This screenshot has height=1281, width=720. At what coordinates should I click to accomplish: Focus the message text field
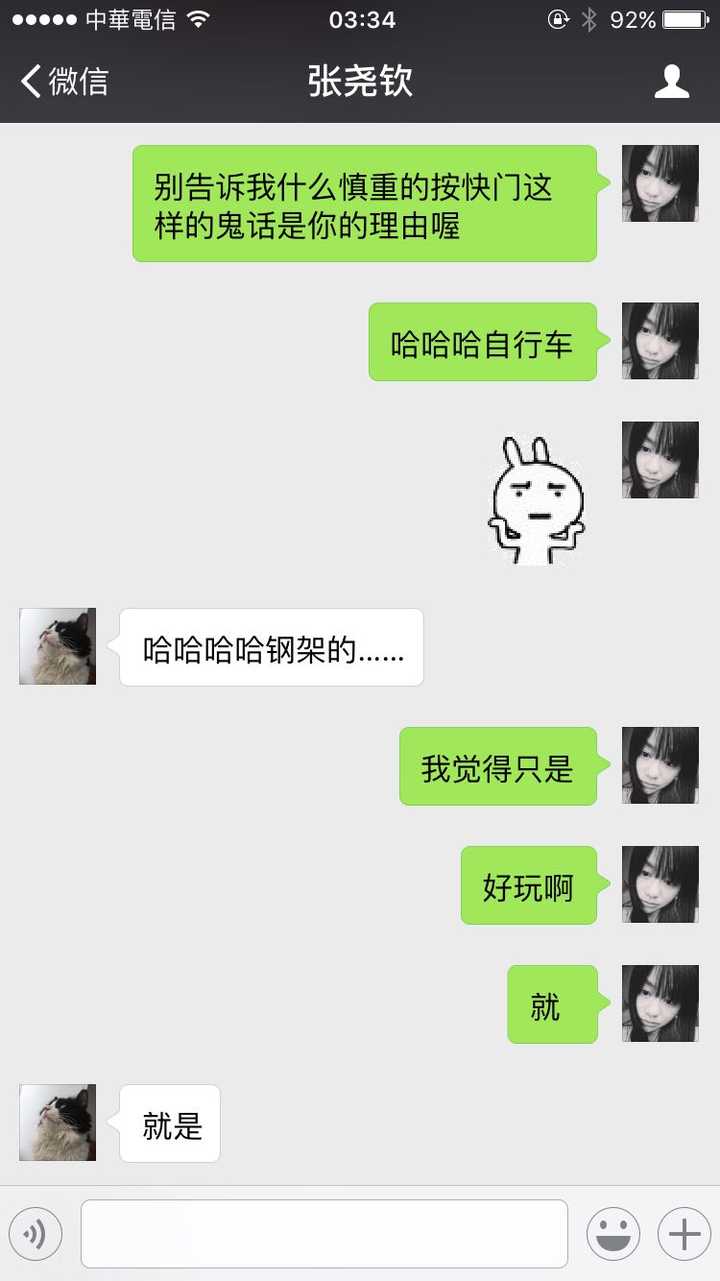(324, 1234)
